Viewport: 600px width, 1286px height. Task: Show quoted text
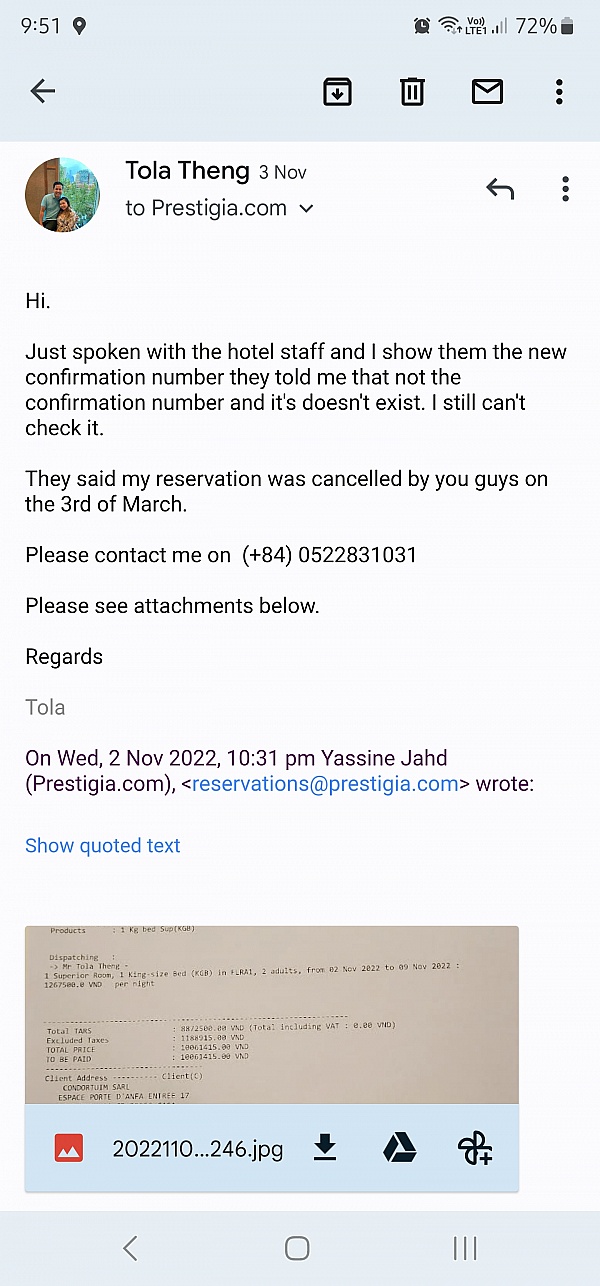pyautogui.click(x=103, y=846)
